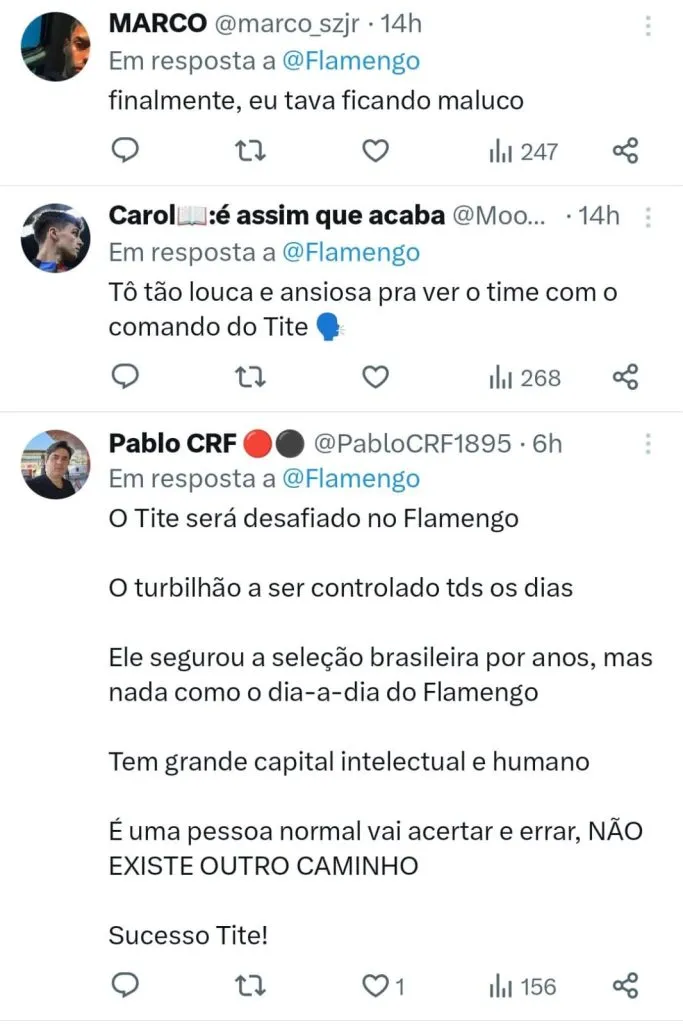
Task: Share Carol's tweet
Action: [x=625, y=377]
